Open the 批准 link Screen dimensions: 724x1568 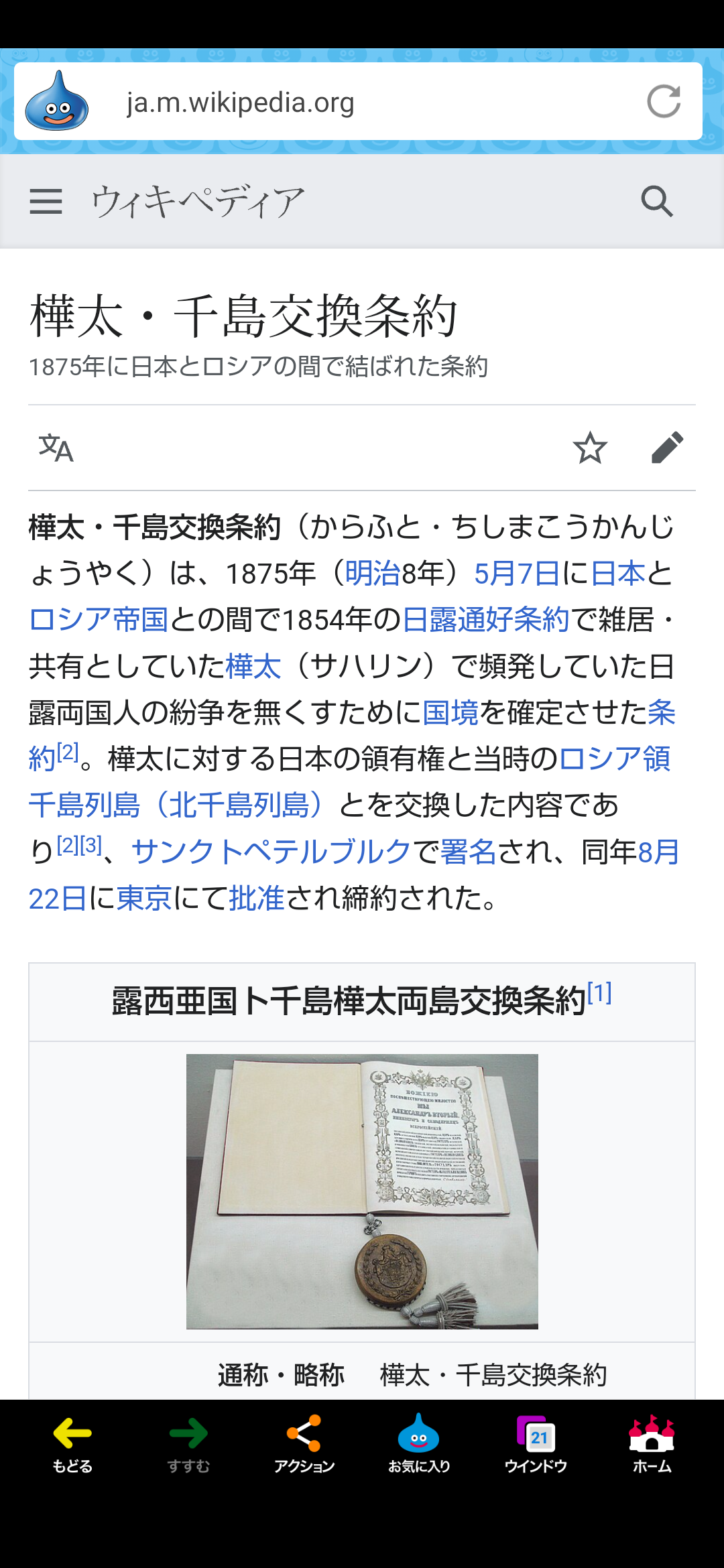pos(257,899)
